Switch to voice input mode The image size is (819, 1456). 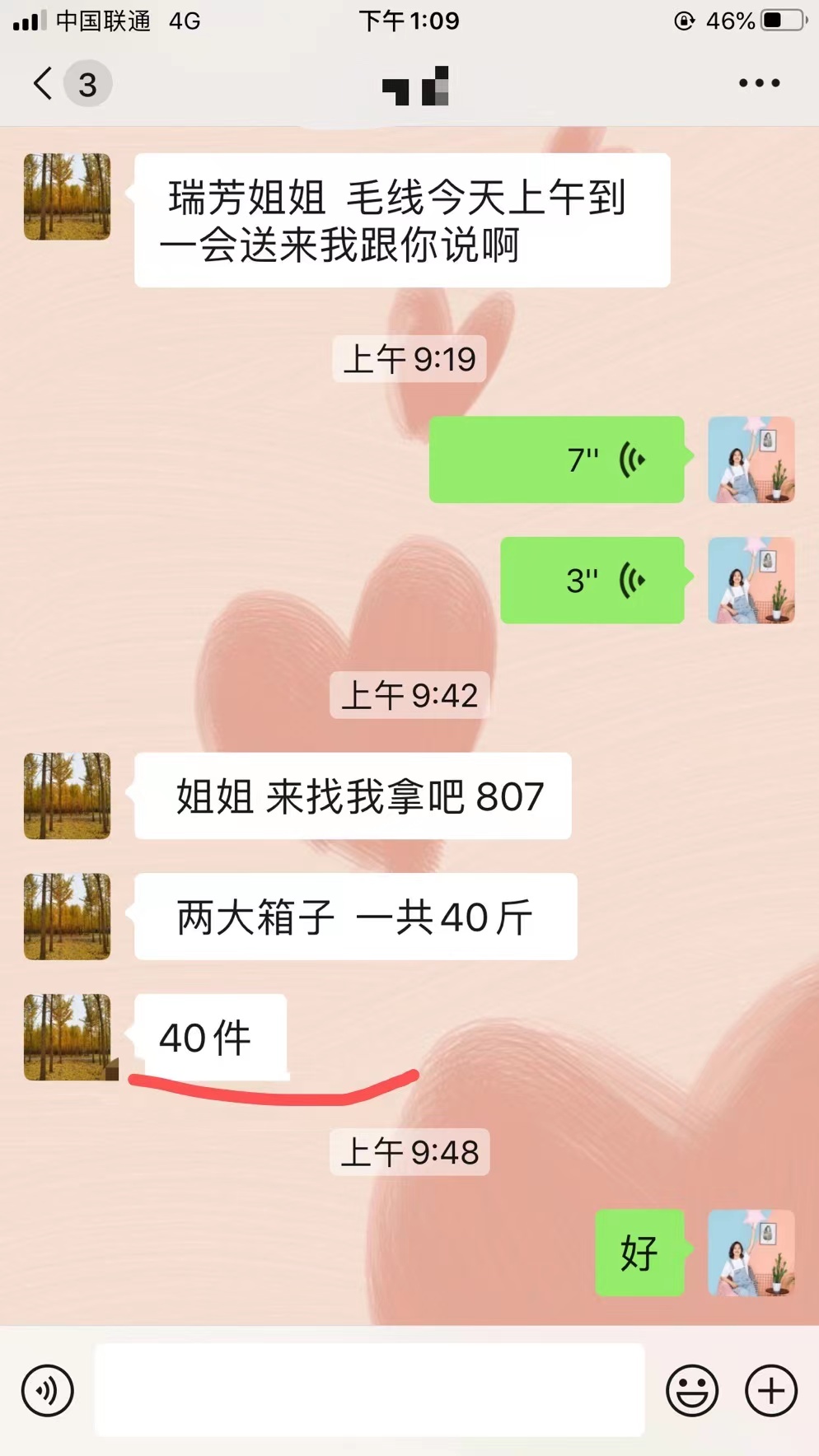pos(48,1391)
